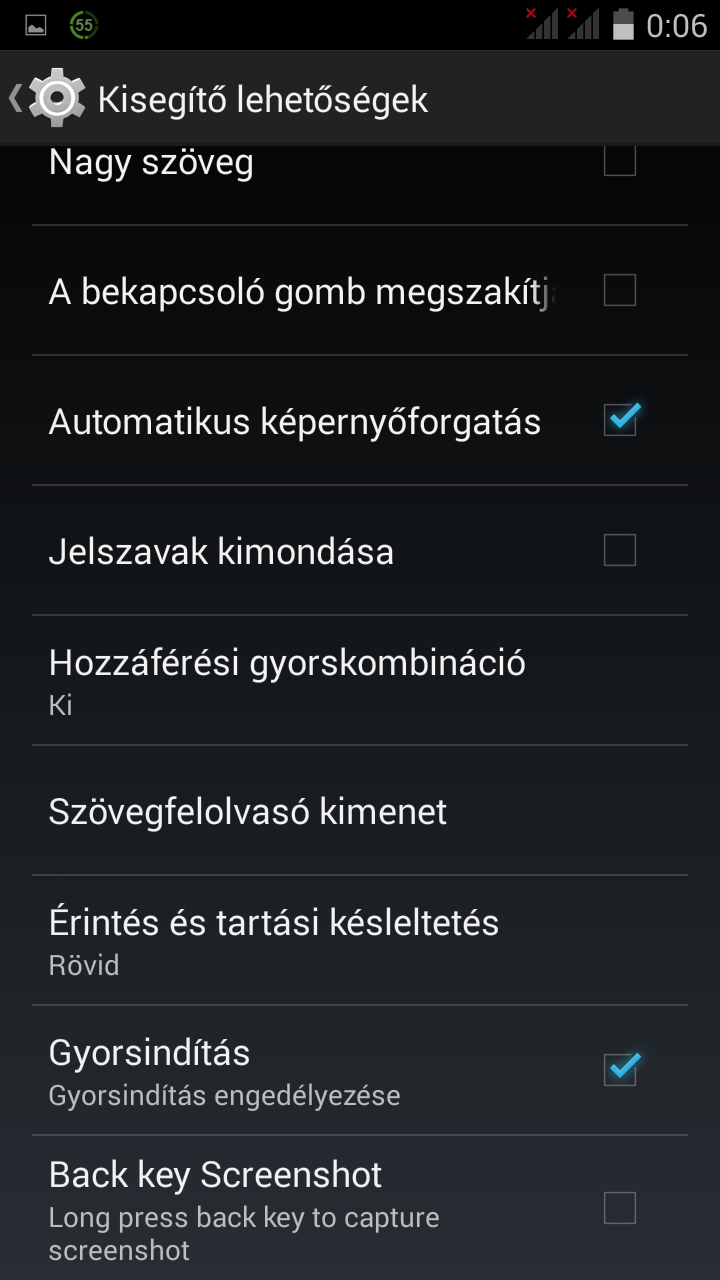Enable the Nagy szöveg checkbox
Image resolution: width=720 pixels, height=1280 pixels.
[619, 163]
